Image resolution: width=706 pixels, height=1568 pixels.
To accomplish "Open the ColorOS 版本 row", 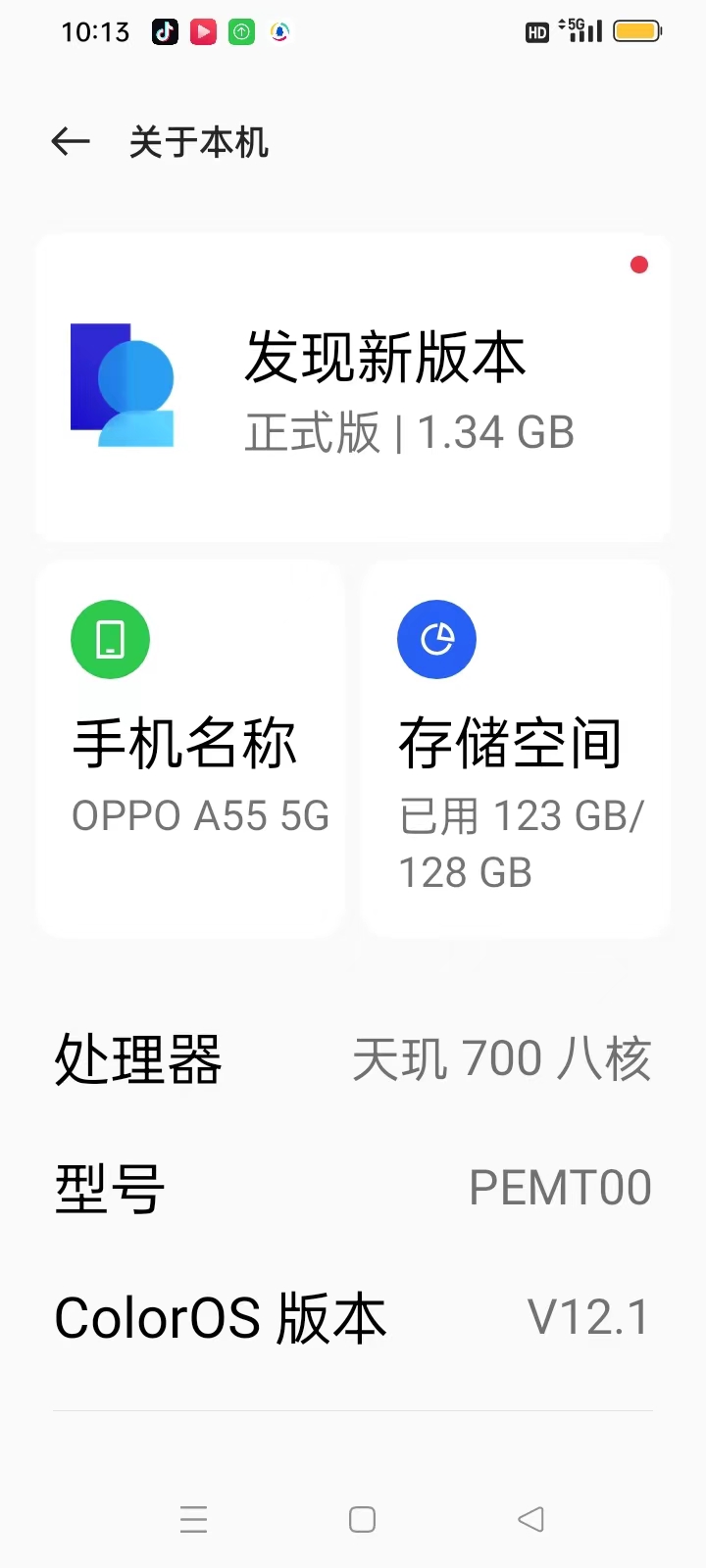I will (353, 1317).
